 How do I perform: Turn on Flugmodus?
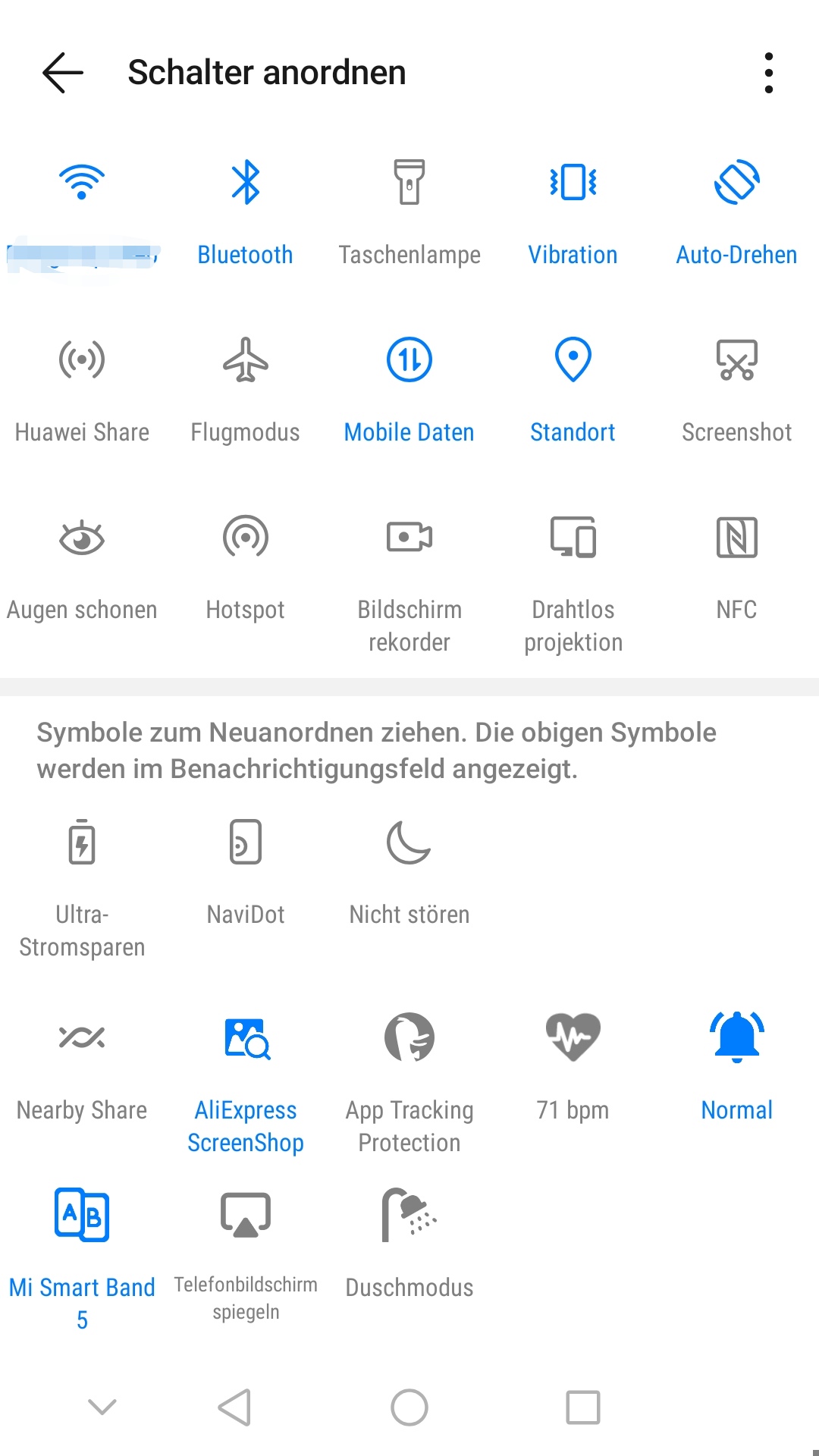point(246,361)
